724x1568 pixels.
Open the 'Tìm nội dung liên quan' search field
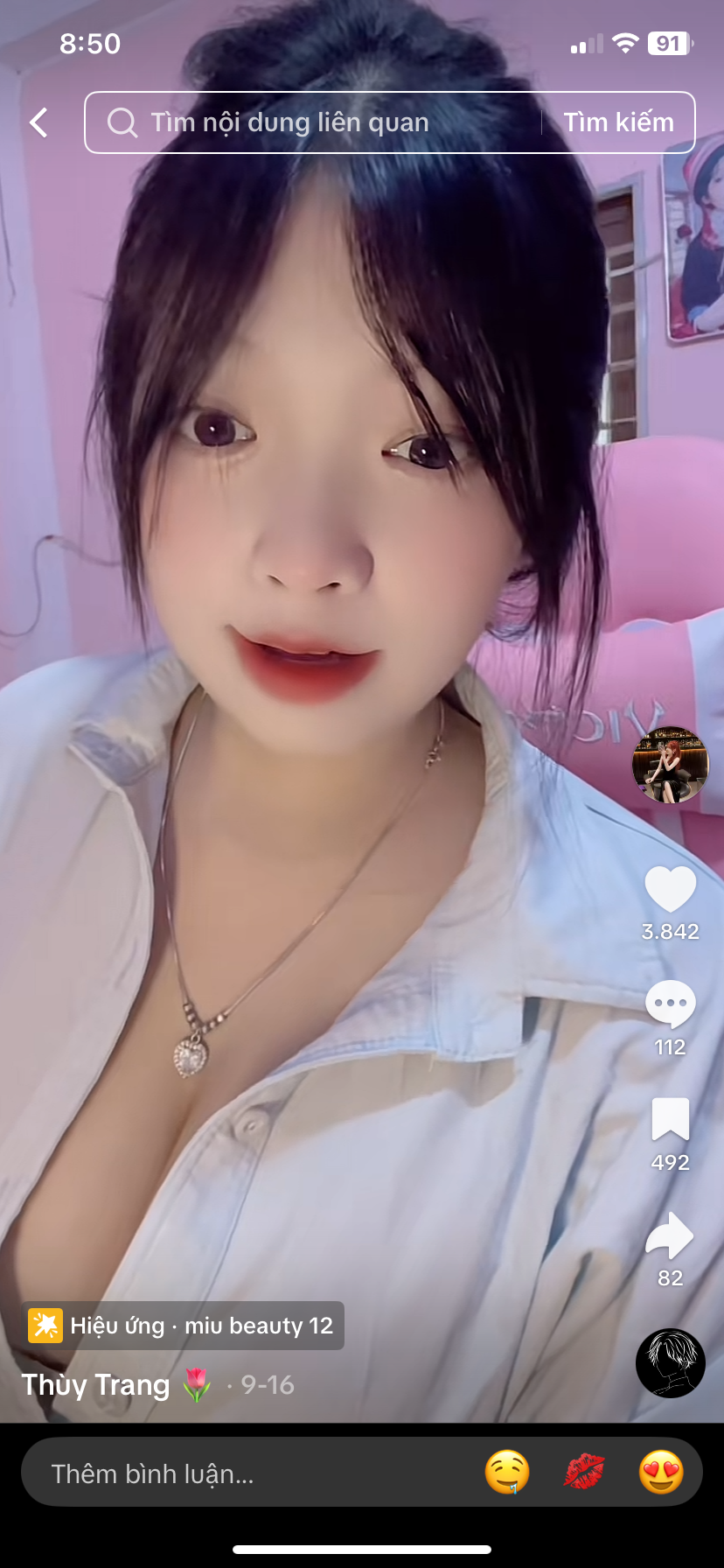tap(315, 122)
